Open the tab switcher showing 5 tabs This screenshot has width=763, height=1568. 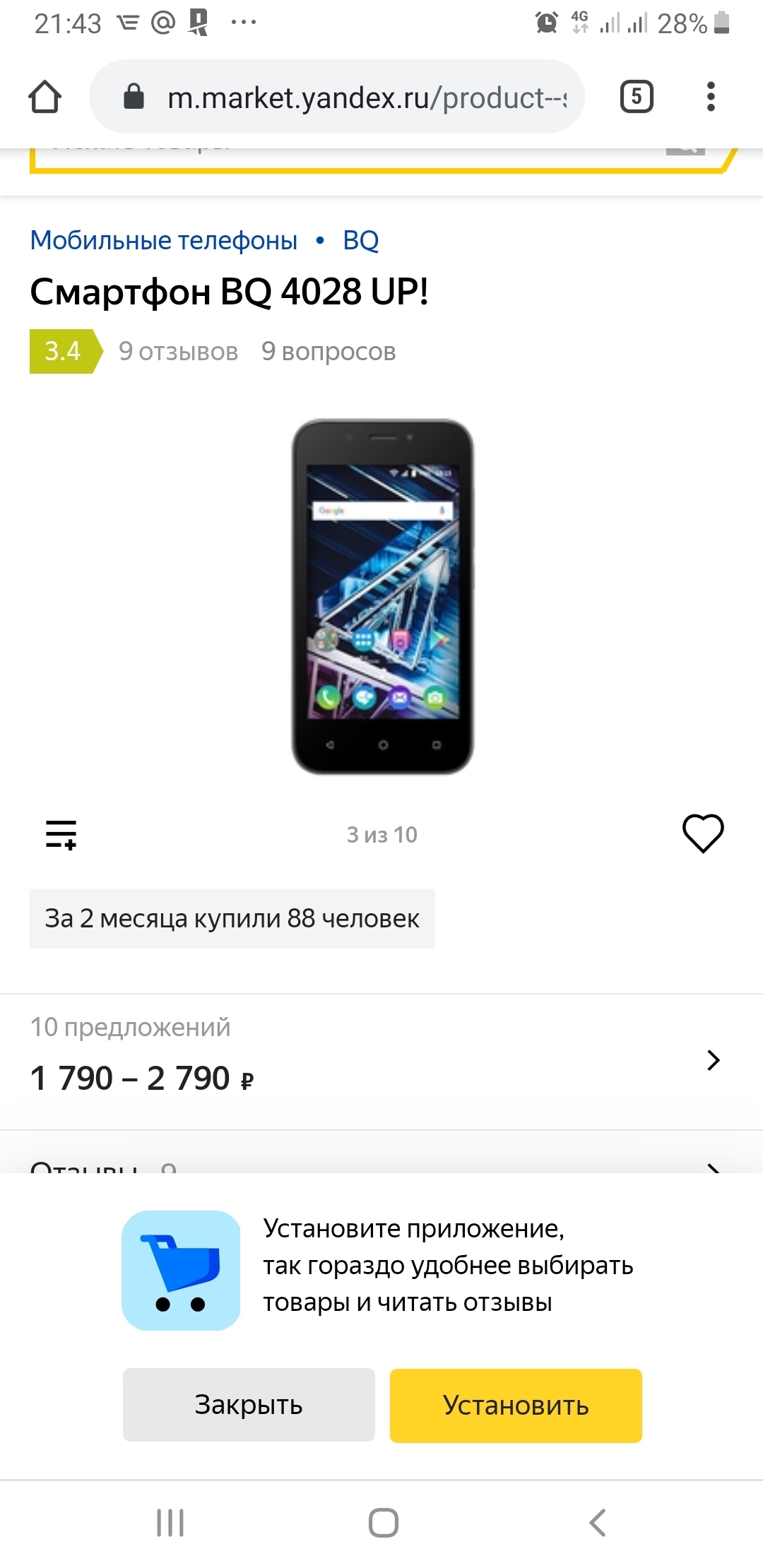[x=636, y=97]
